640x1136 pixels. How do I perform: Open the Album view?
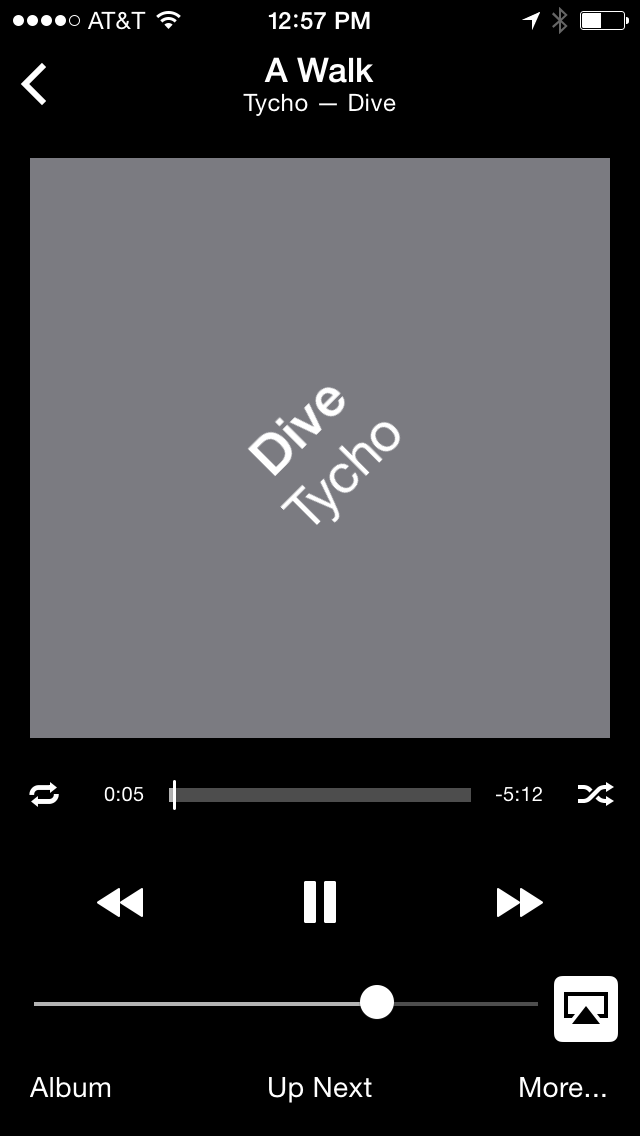click(x=71, y=1088)
